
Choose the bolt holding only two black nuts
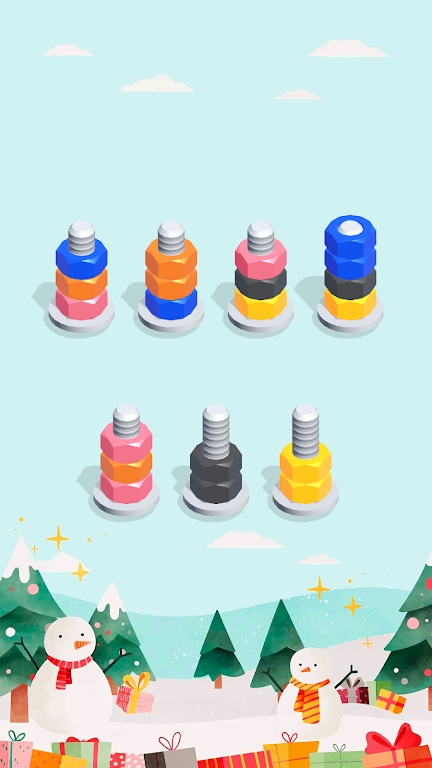tap(216, 460)
